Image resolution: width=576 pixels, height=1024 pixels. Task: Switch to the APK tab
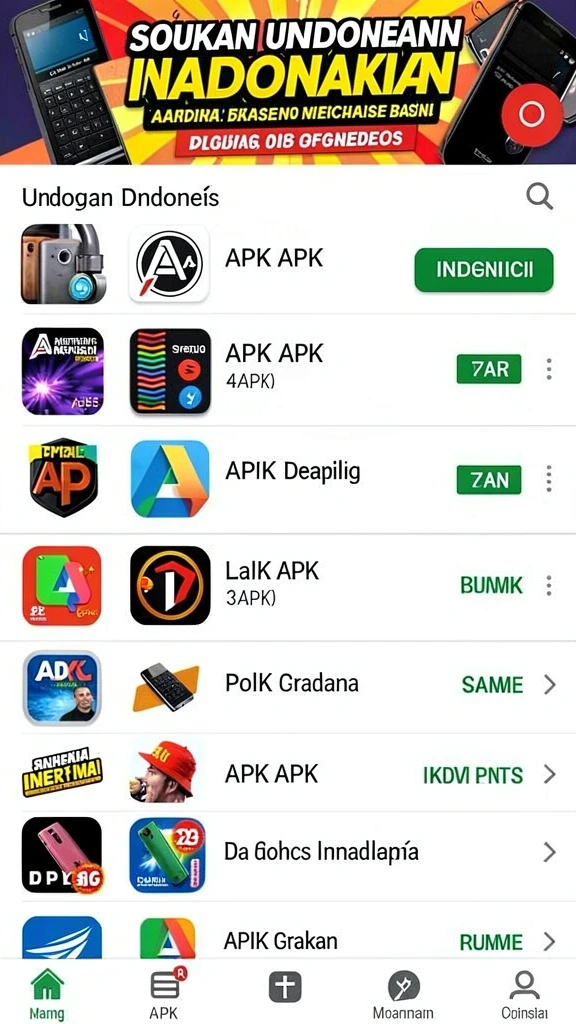pyautogui.click(x=166, y=993)
